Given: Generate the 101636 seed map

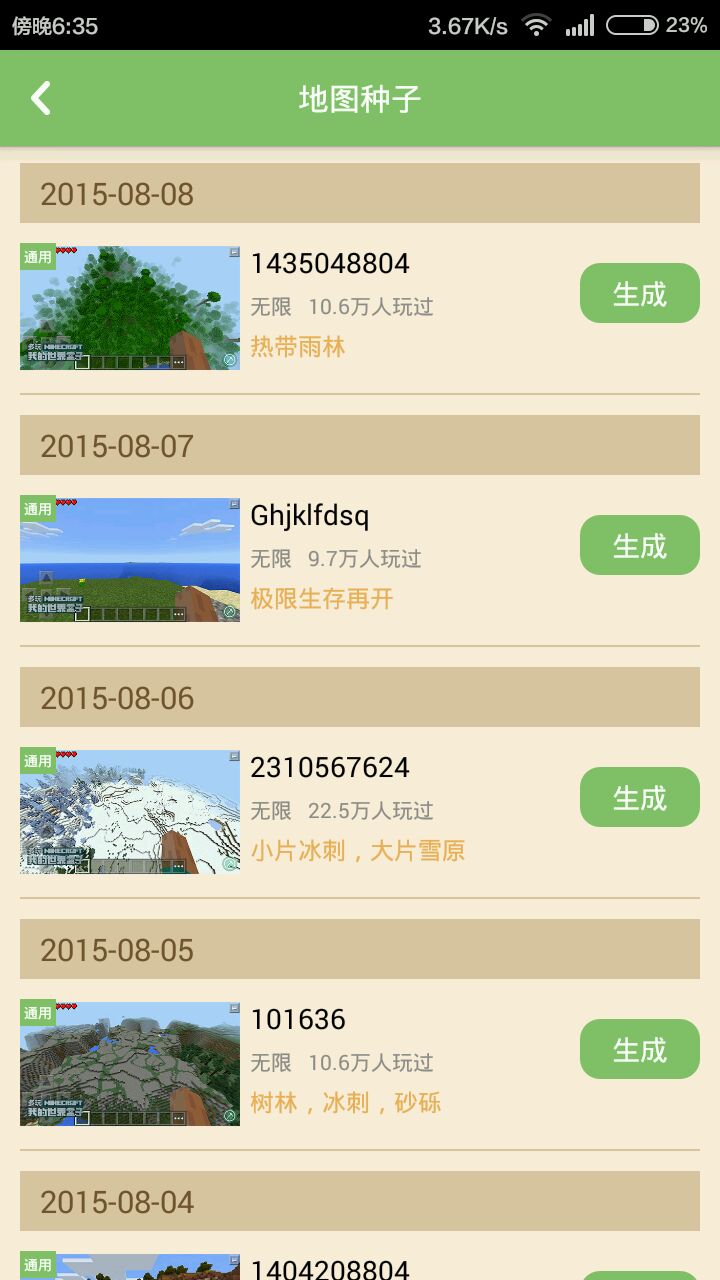Looking at the screenshot, I should (639, 1049).
